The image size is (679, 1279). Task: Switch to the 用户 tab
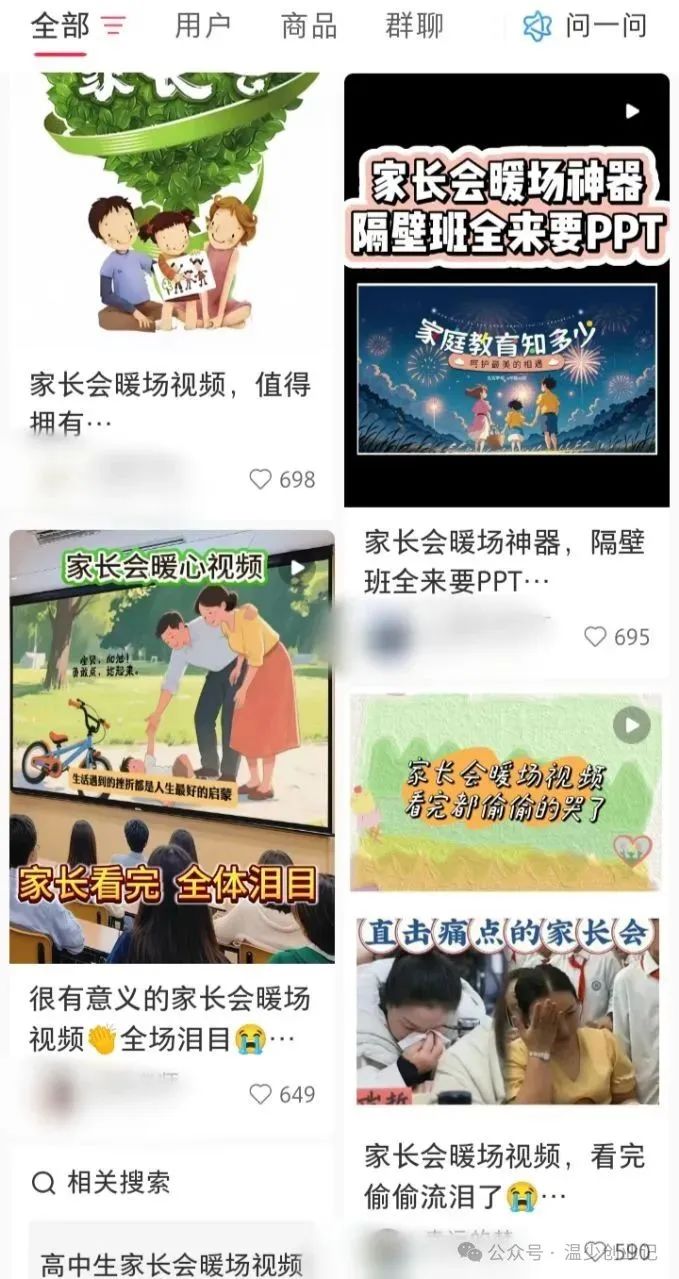point(203,26)
